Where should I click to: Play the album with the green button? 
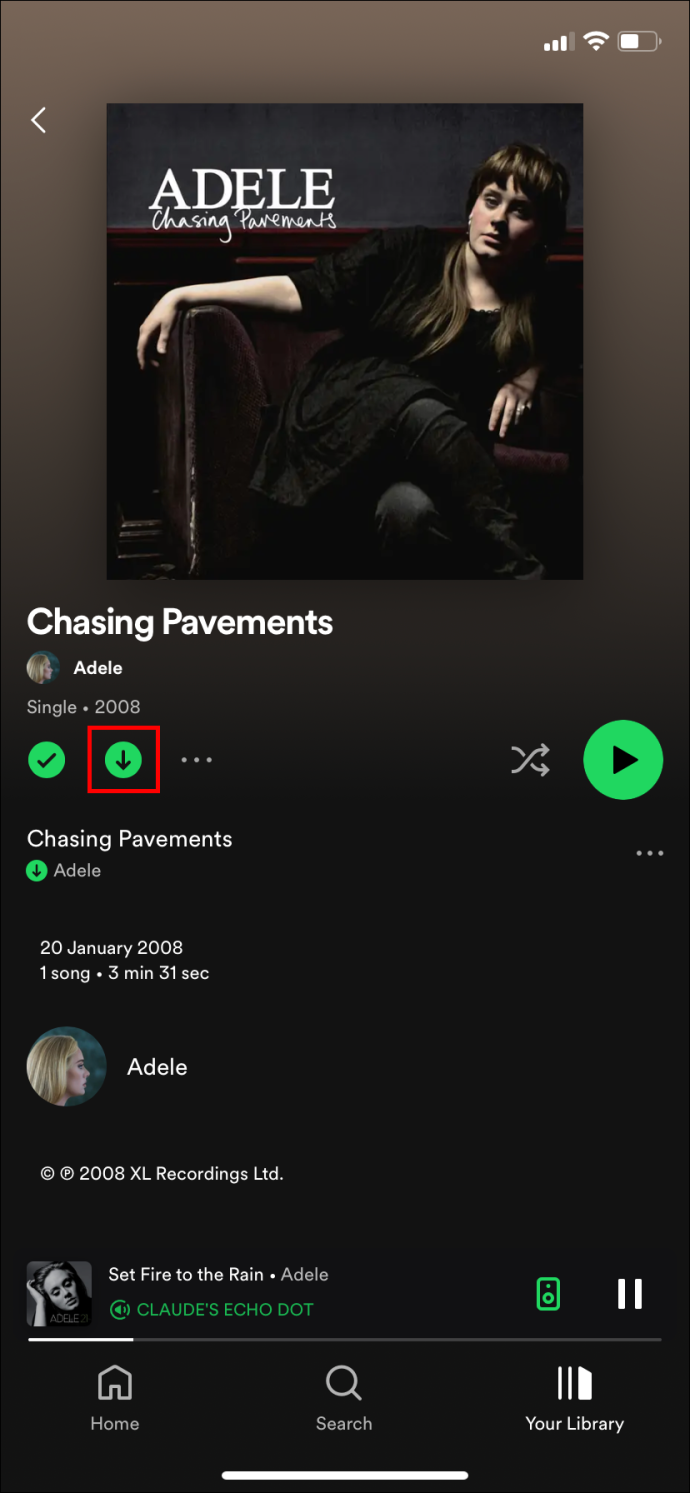pyautogui.click(x=623, y=760)
